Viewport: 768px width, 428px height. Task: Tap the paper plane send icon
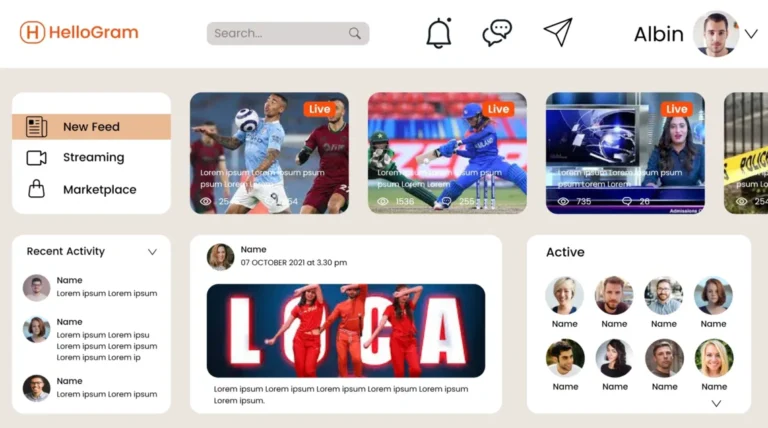[557, 32]
